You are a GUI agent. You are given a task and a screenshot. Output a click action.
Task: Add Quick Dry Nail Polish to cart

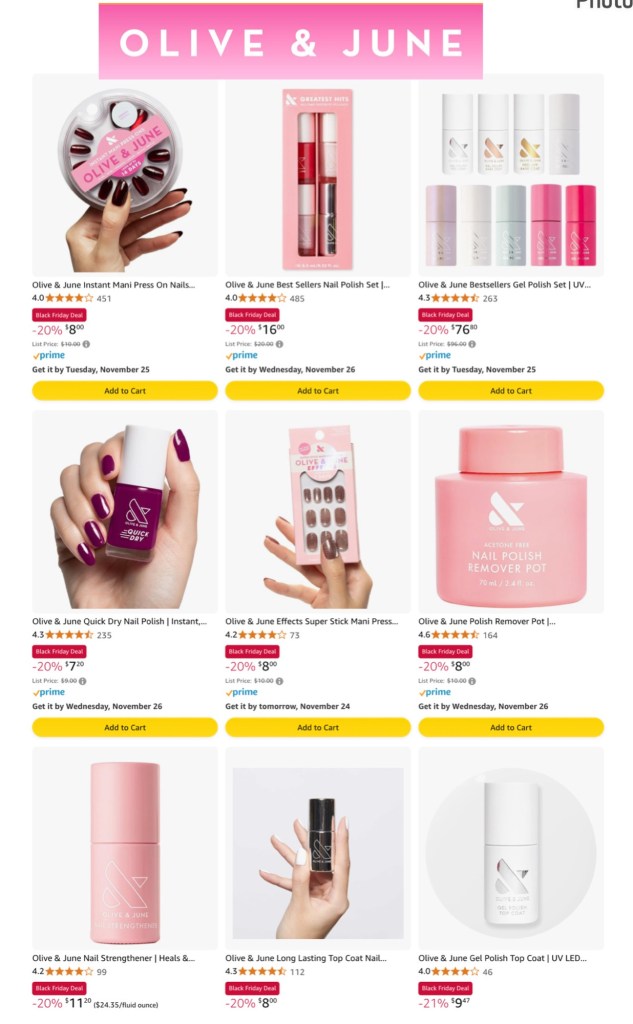pyautogui.click(x=125, y=728)
